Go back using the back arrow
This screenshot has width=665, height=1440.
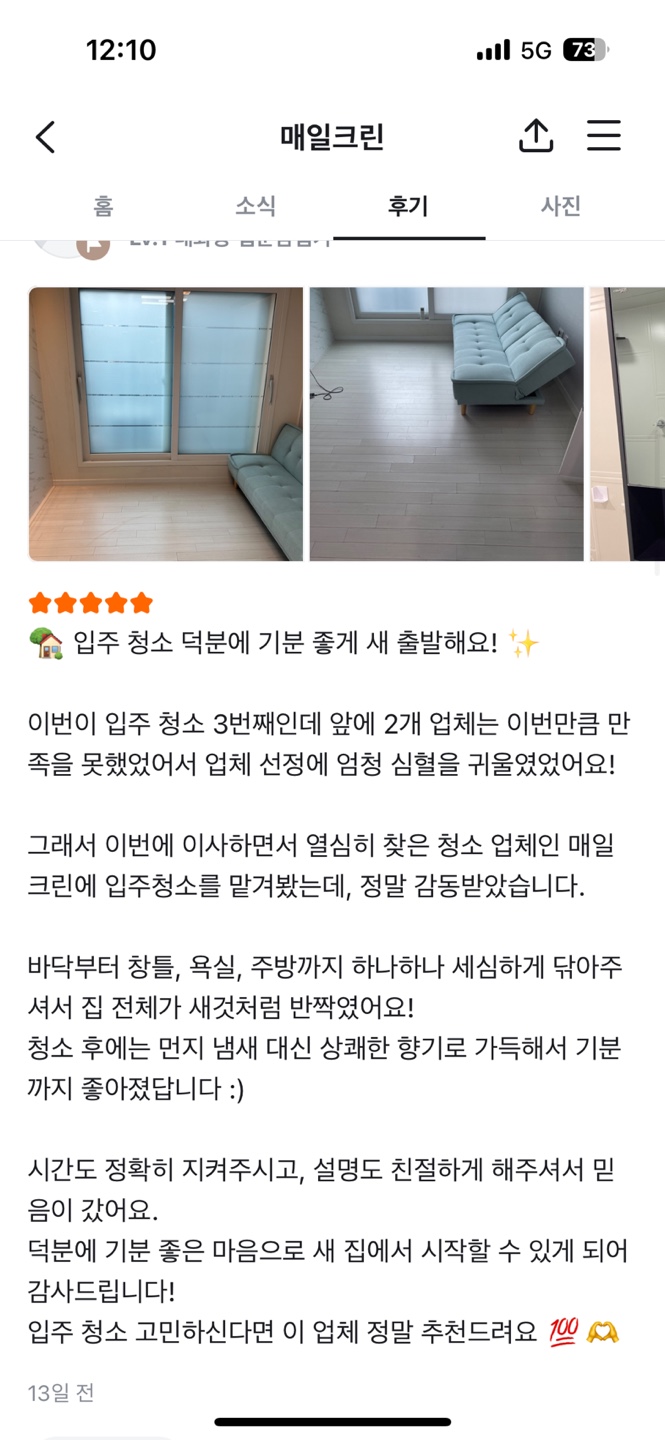point(46,137)
